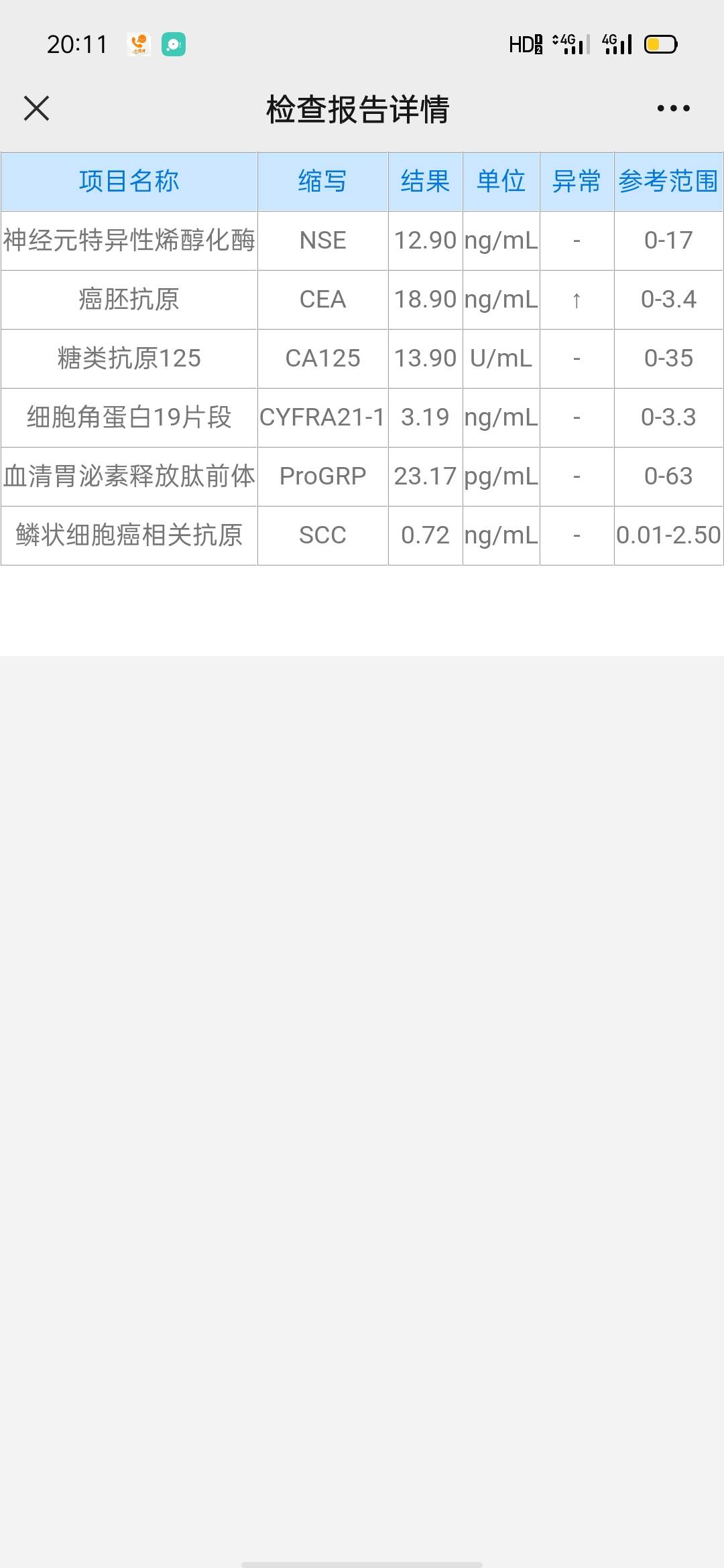Image resolution: width=724 pixels, height=1568 pixels.
Task: Tap the green app notification icon
Action: (x=173, y=44)
